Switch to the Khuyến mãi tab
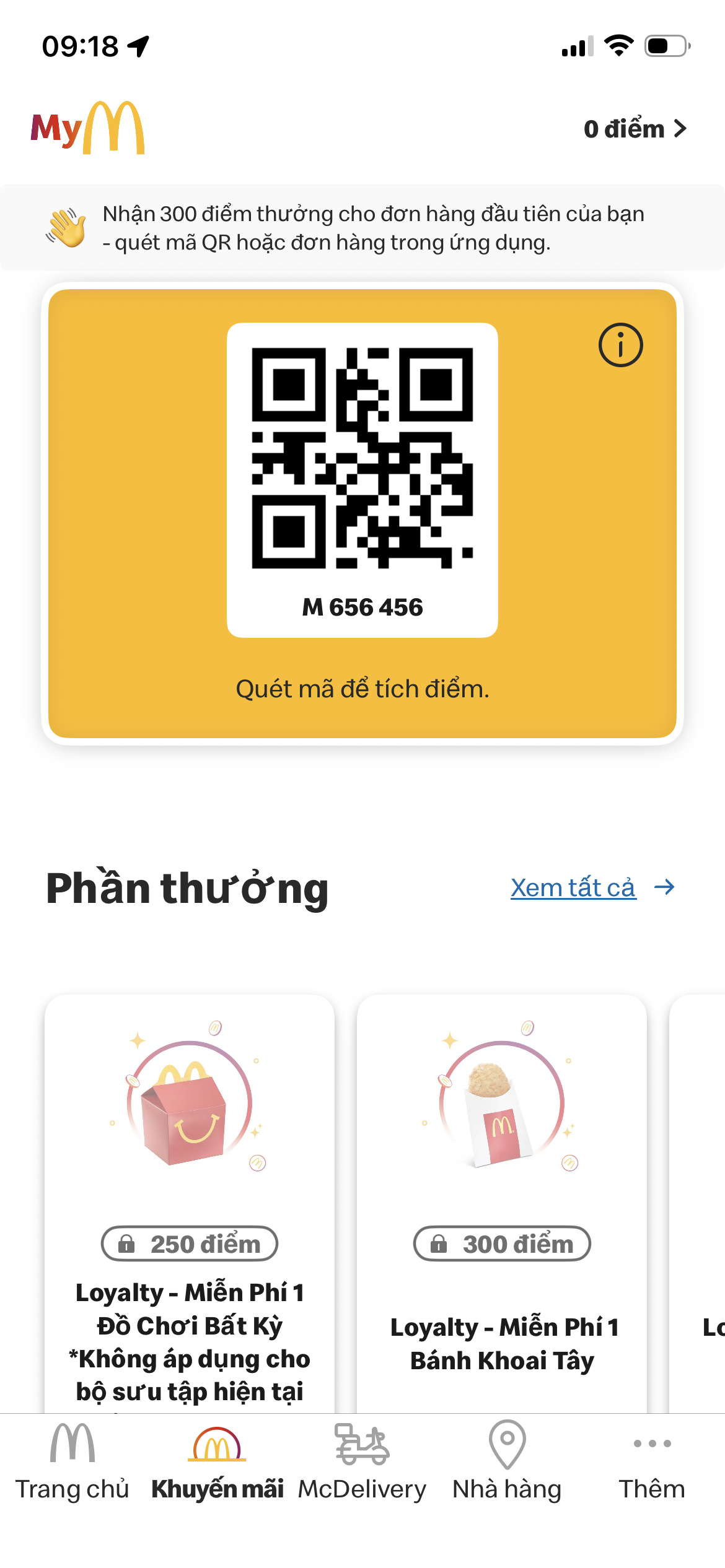 click(217, 1477)
